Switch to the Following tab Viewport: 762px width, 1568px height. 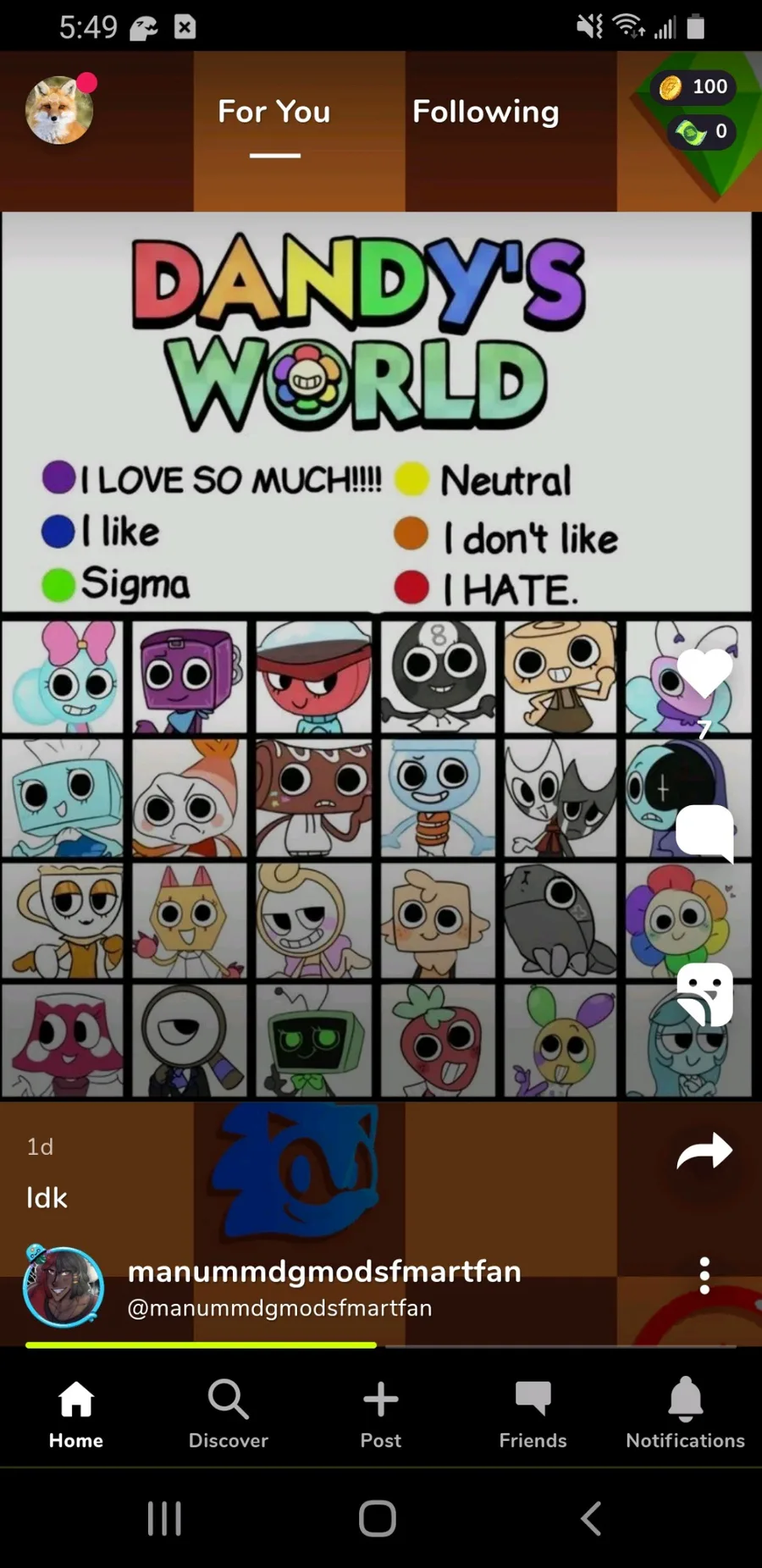485,112
